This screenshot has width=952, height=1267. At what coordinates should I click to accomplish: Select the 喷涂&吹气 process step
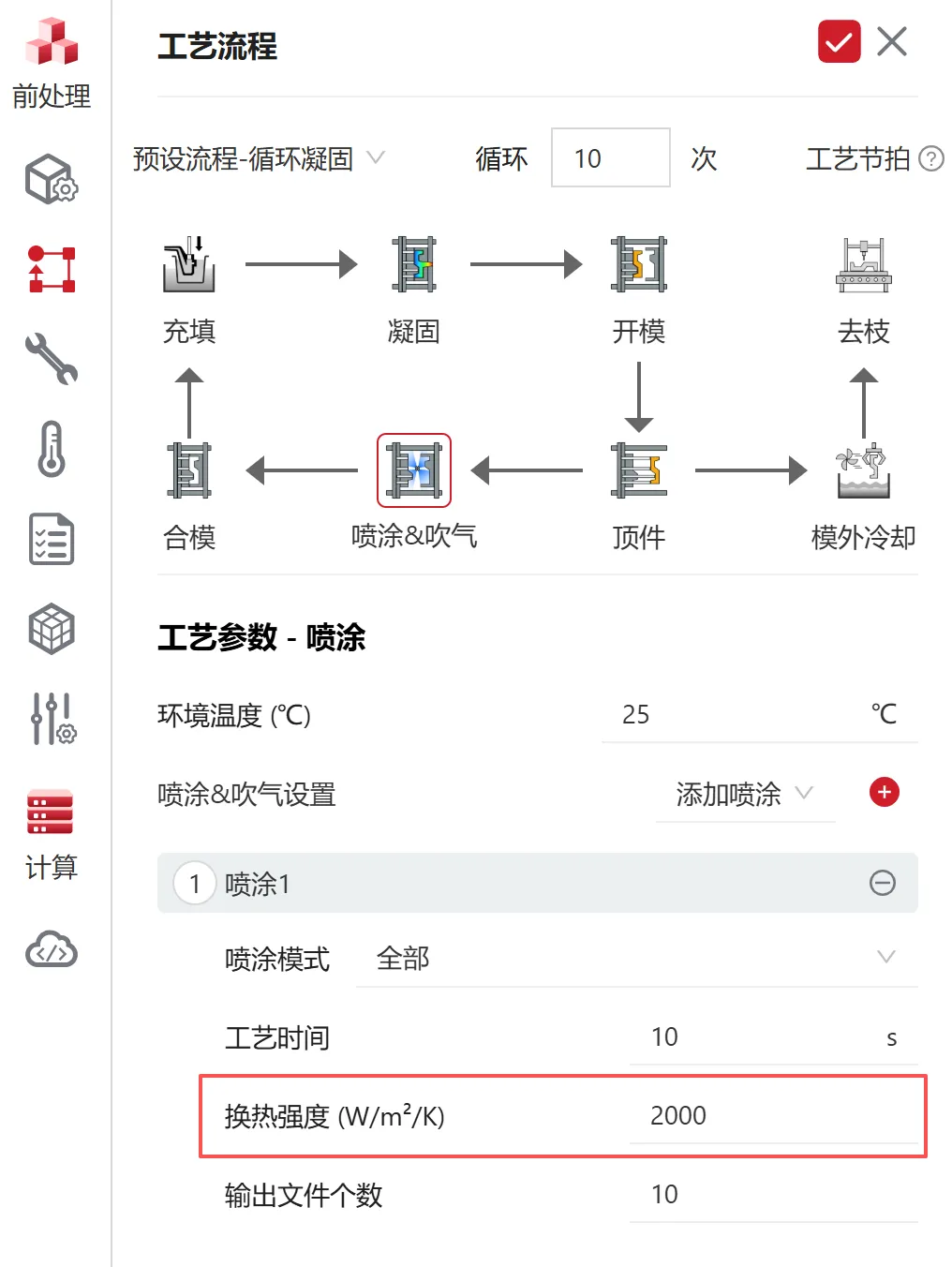(x=413, y=470)
